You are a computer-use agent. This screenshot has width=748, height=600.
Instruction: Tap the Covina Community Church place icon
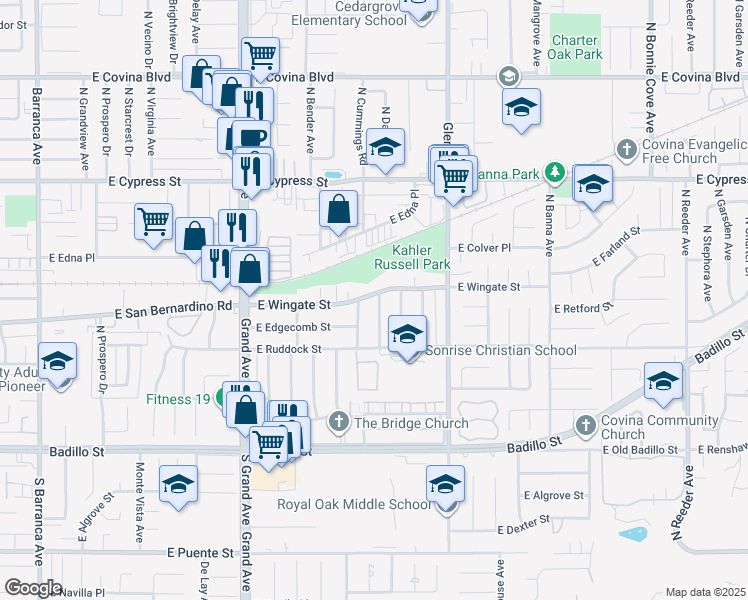(586, 423)
